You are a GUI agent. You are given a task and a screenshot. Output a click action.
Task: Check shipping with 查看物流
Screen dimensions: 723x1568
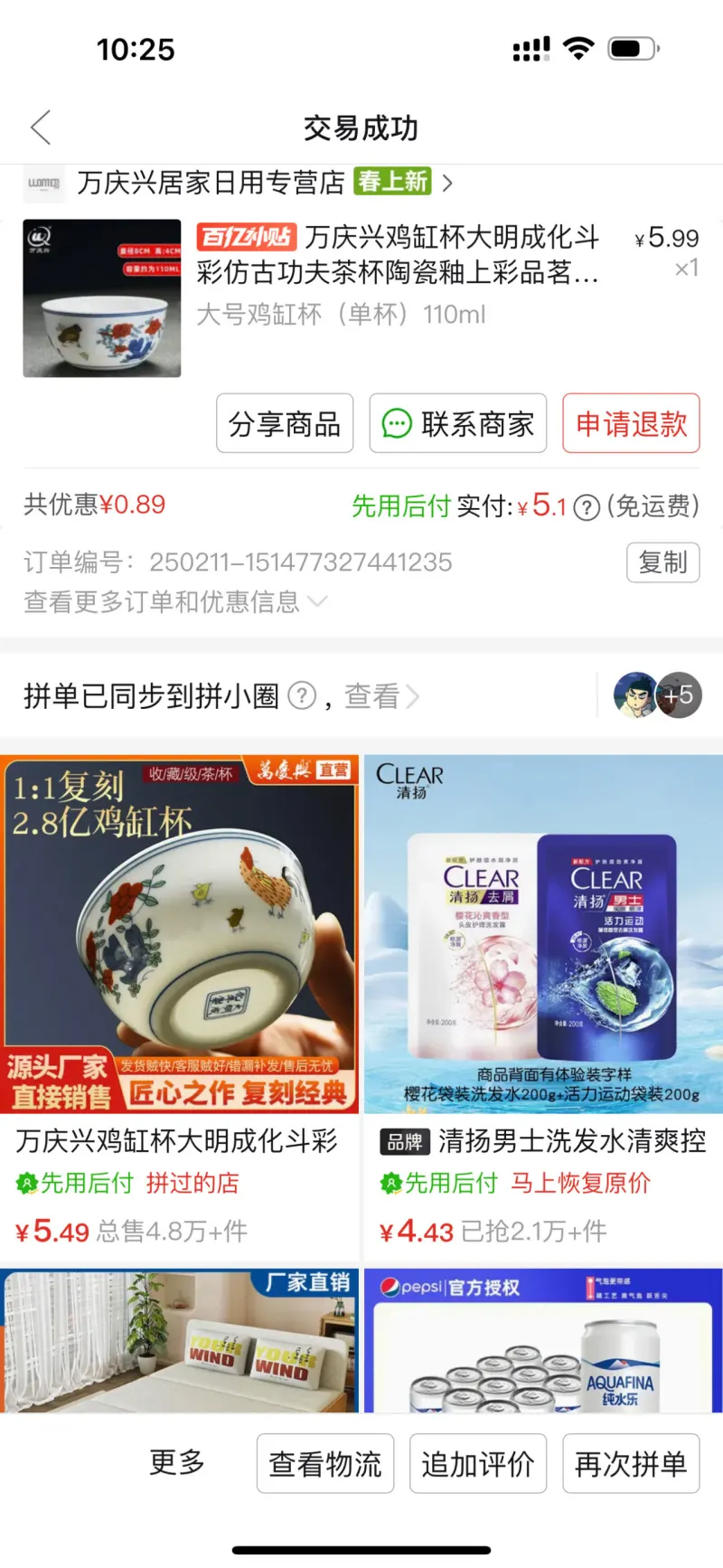[325, 1463]
